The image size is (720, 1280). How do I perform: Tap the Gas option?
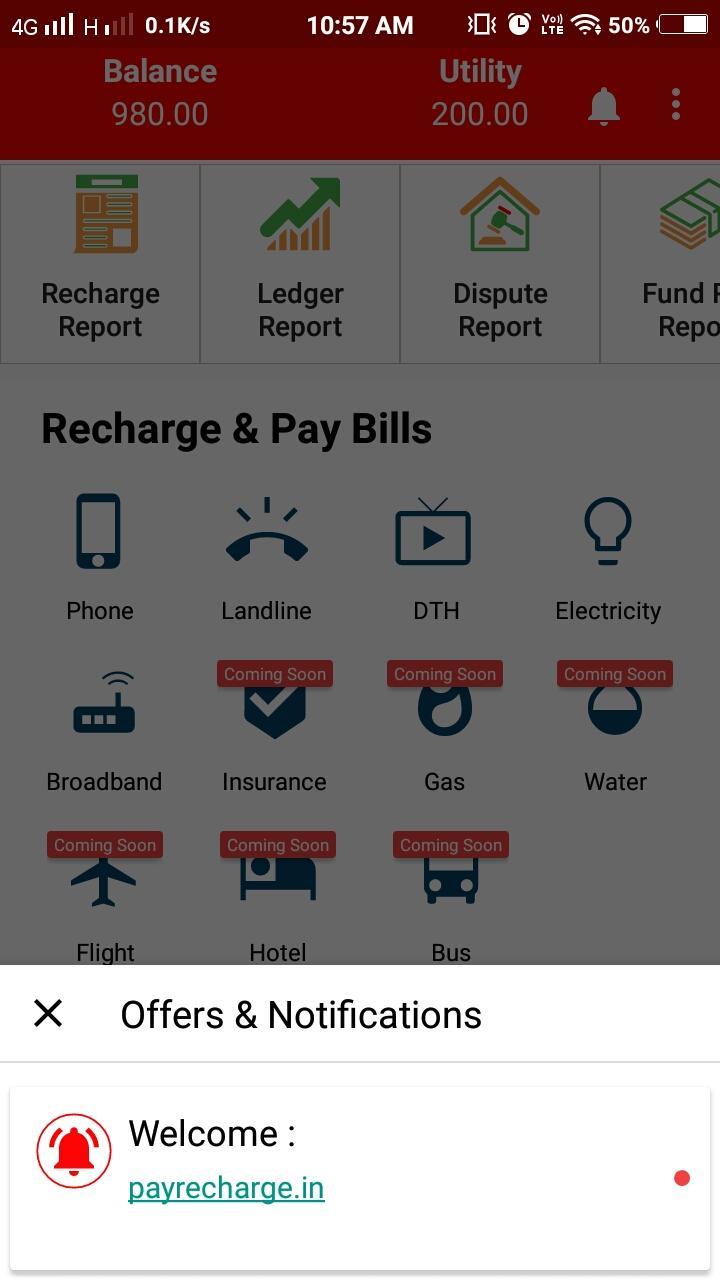click(444, 730)
